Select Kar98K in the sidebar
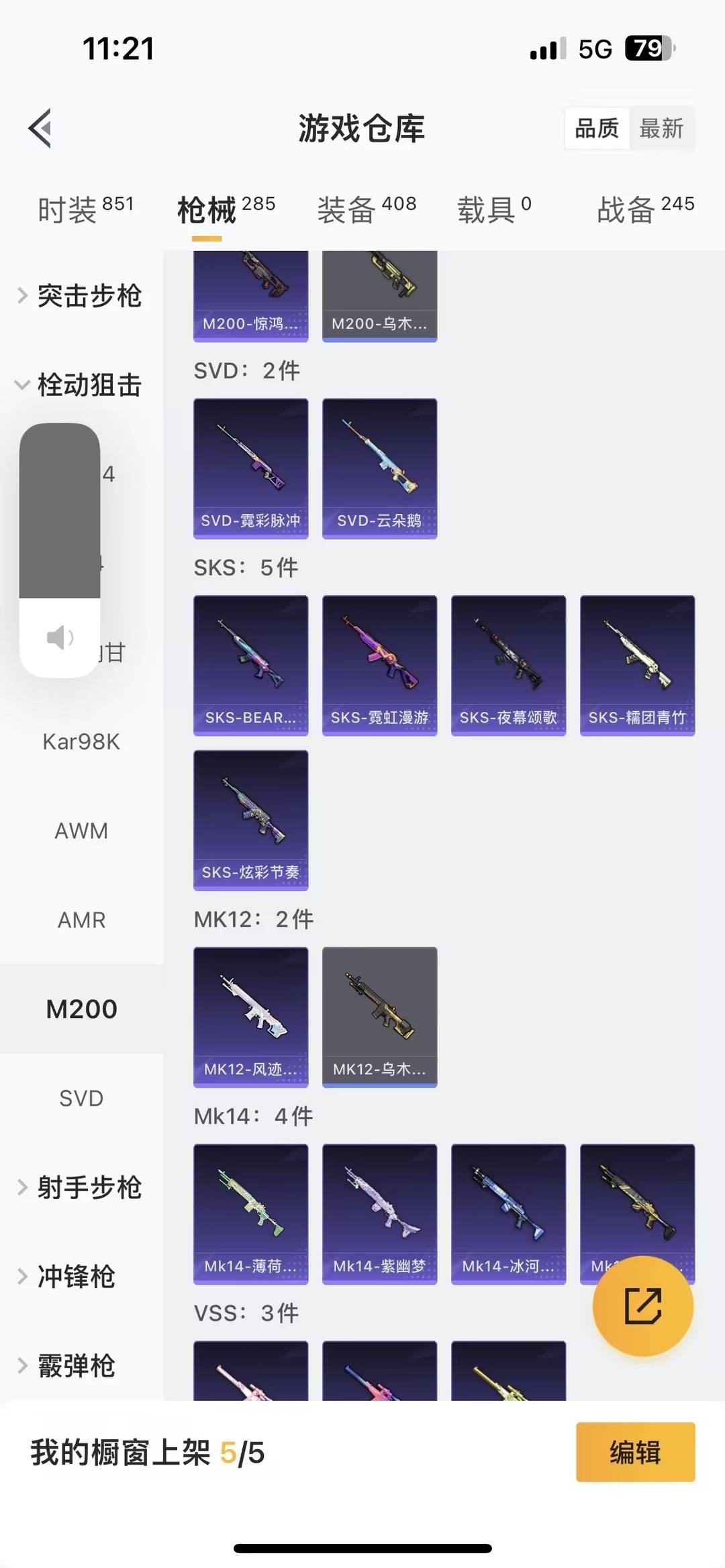The width and height of the screenshot is (725, 1568). [81, 741]
